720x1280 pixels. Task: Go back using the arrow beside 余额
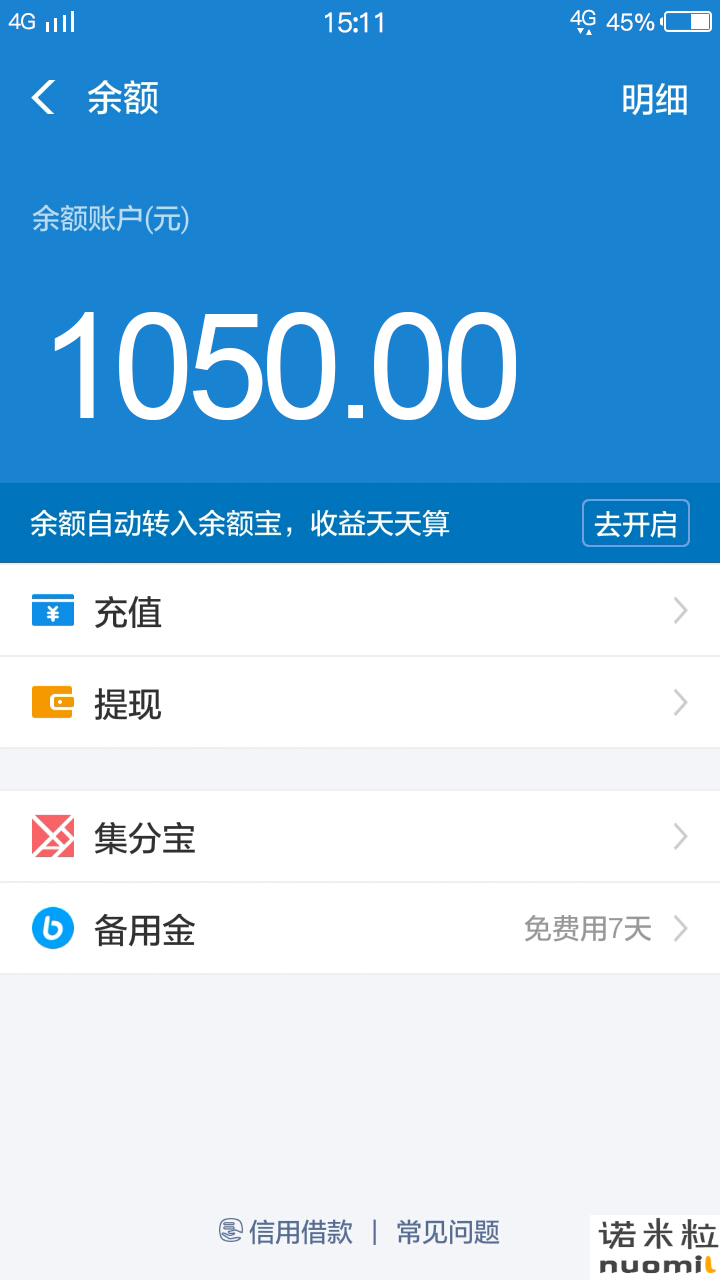click(43, 98)
